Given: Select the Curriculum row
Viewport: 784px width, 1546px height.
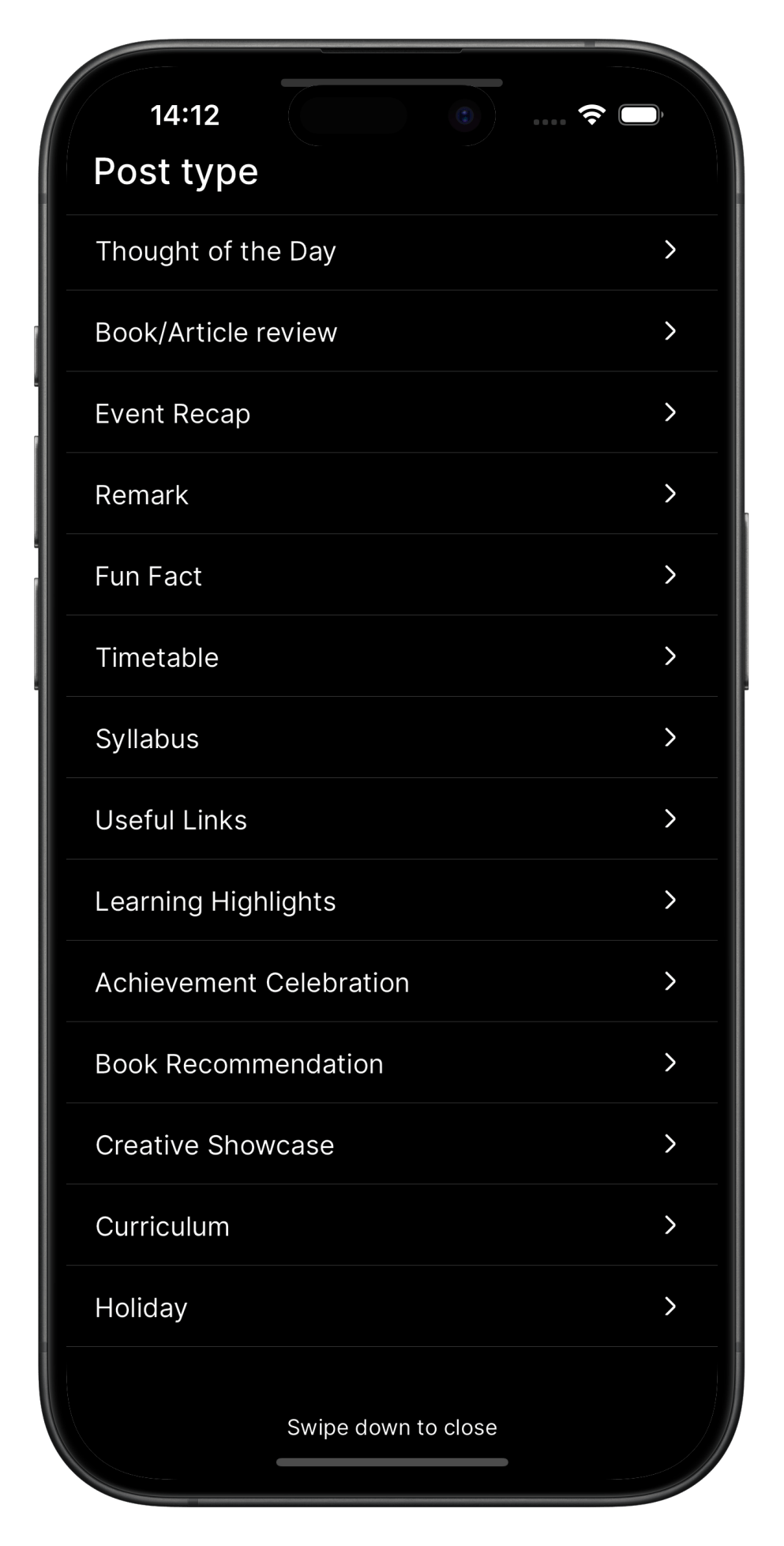Looking at the screenshot, I should tap(391, 1227).
